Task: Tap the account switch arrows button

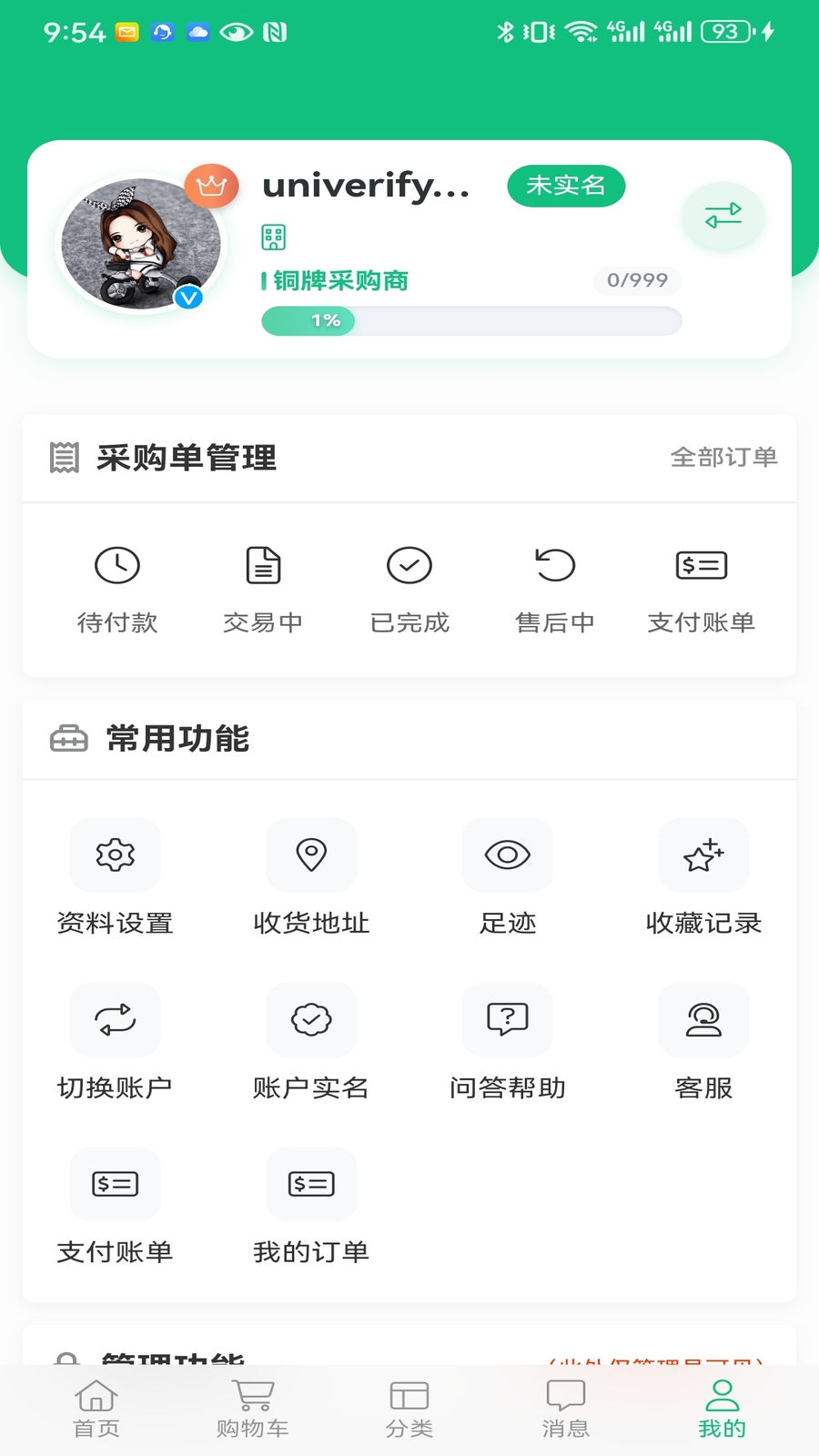Action: 723,216
